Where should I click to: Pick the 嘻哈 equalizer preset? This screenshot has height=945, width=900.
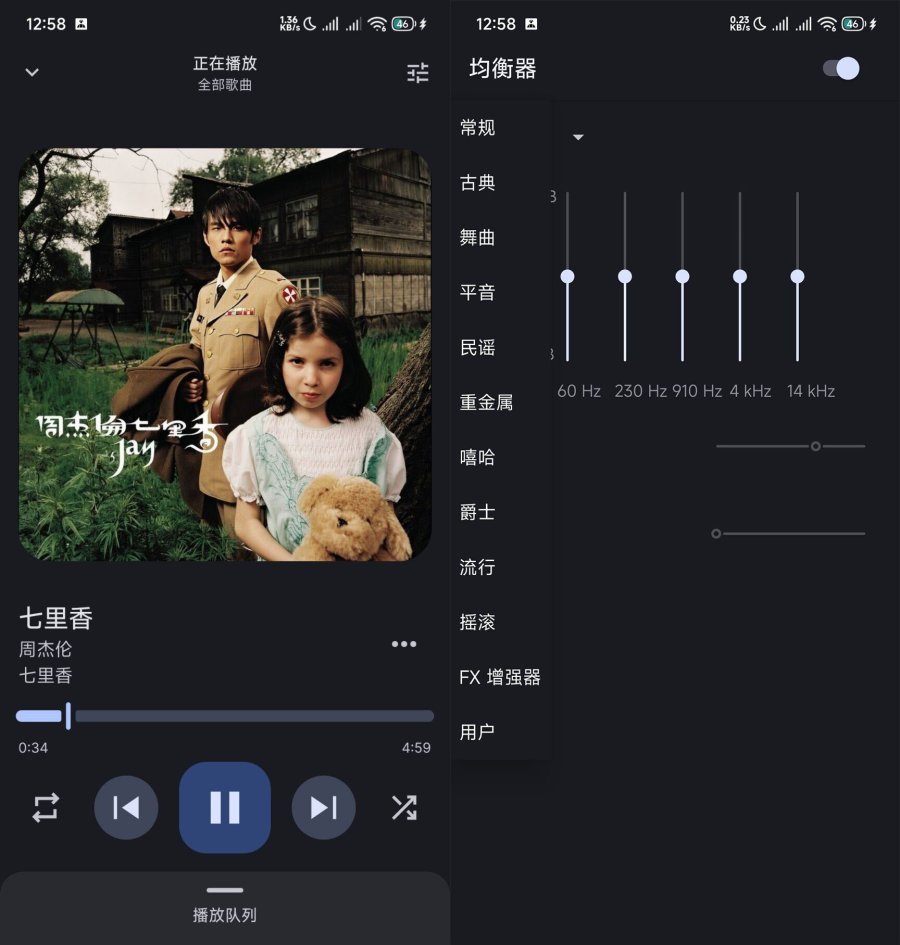(478, 457)
